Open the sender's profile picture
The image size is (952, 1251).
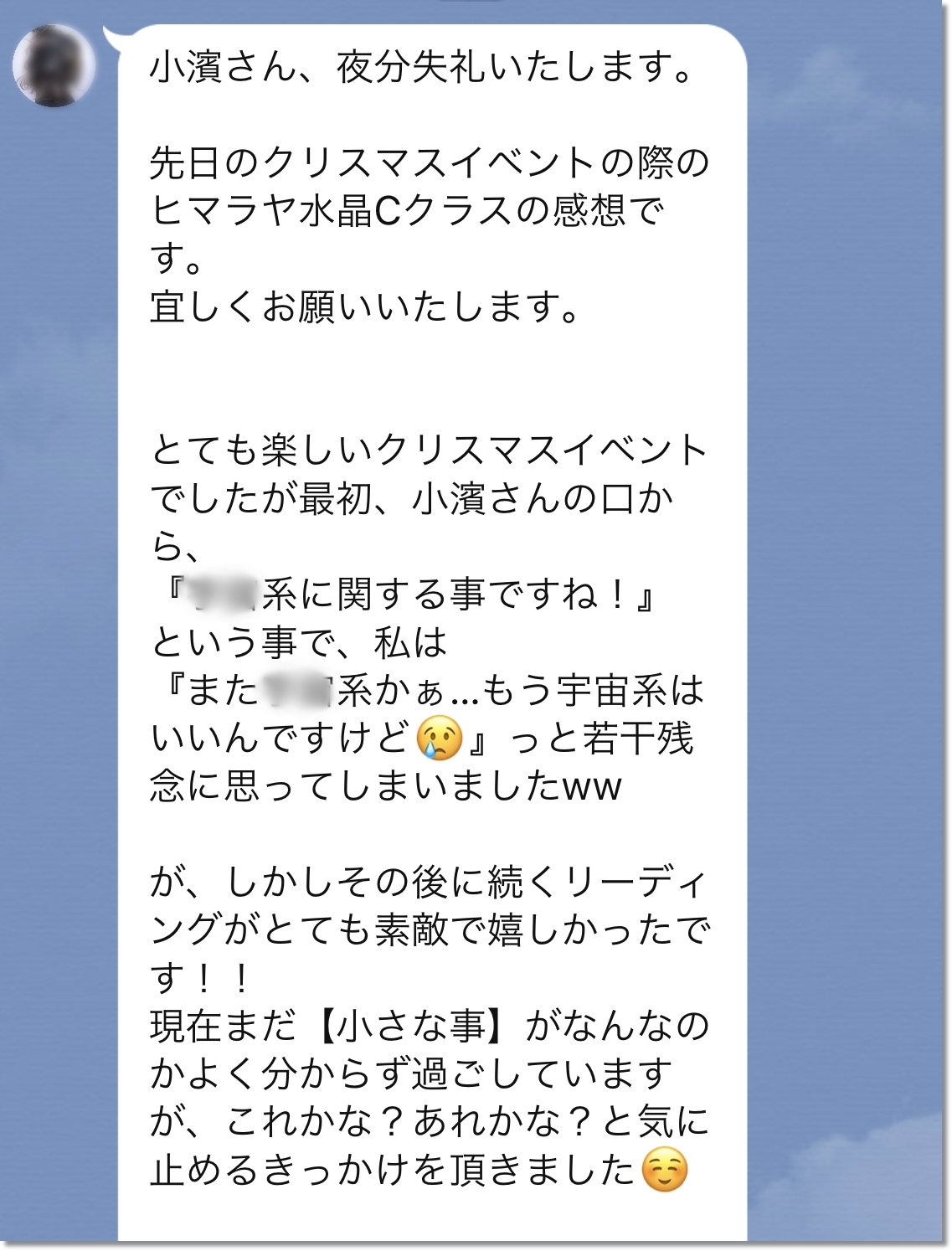tap(54, 64)
